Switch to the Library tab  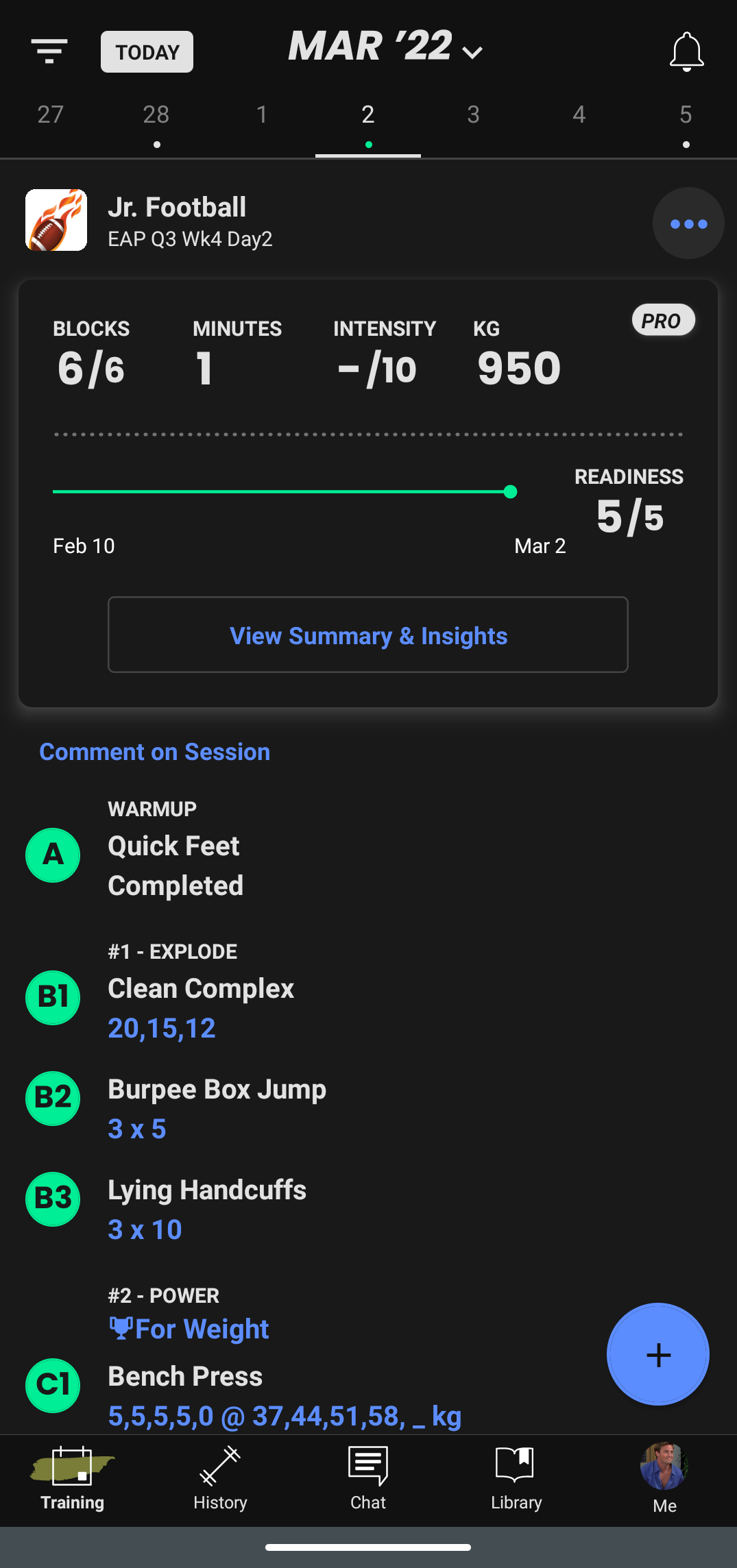coord(516,1479)
